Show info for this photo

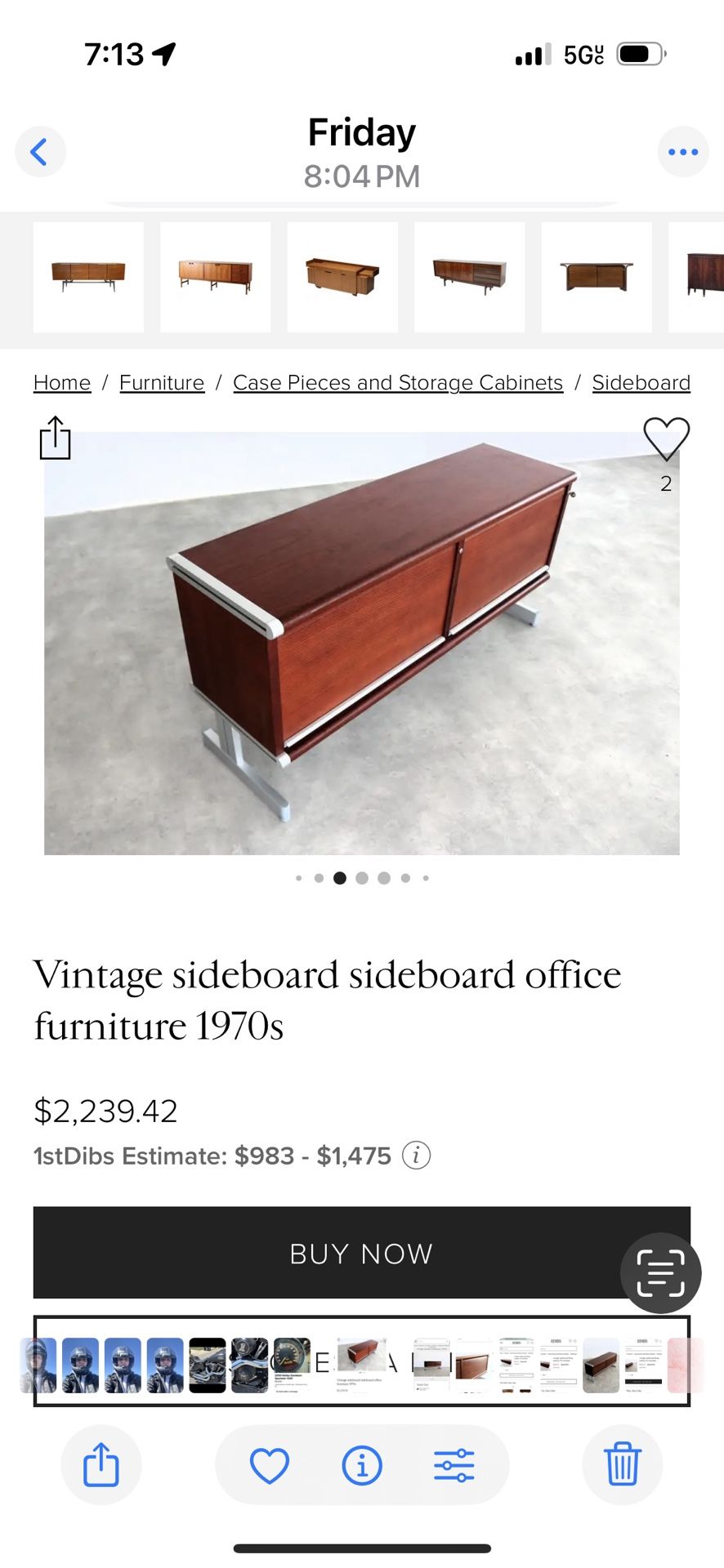[x=362, y=1465]
